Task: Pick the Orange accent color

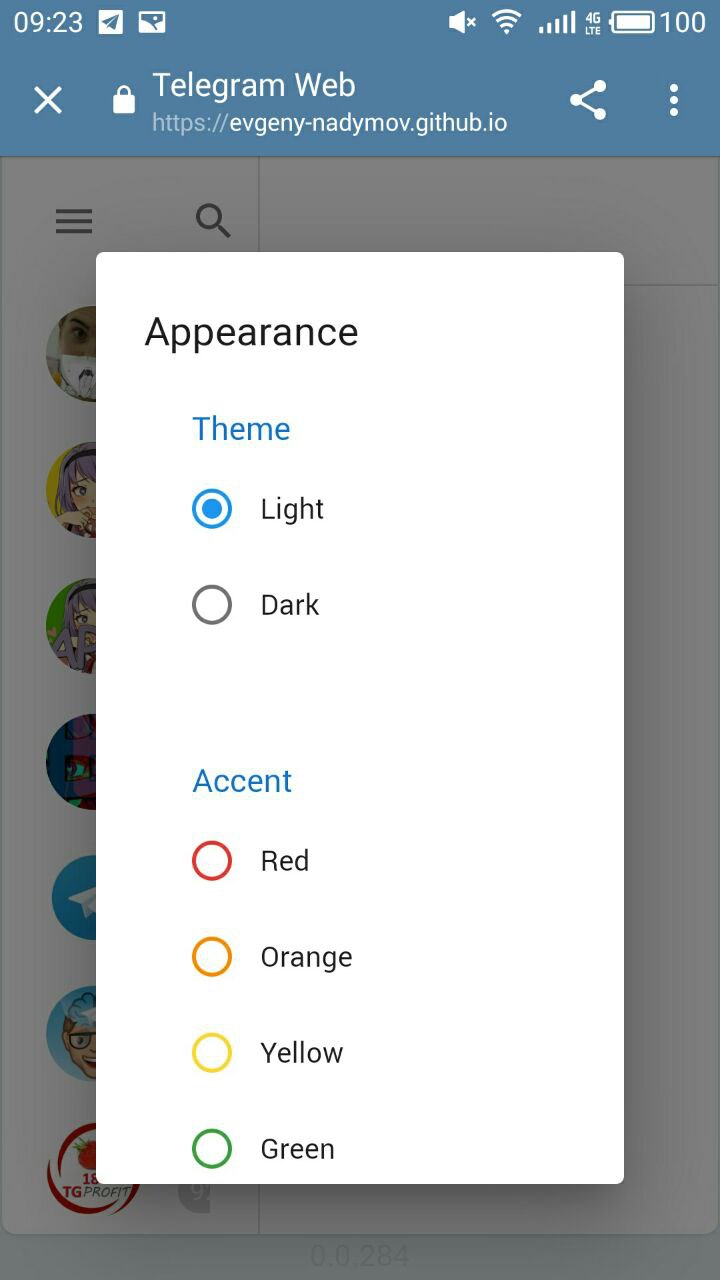Action: click(x=212, y=957)
